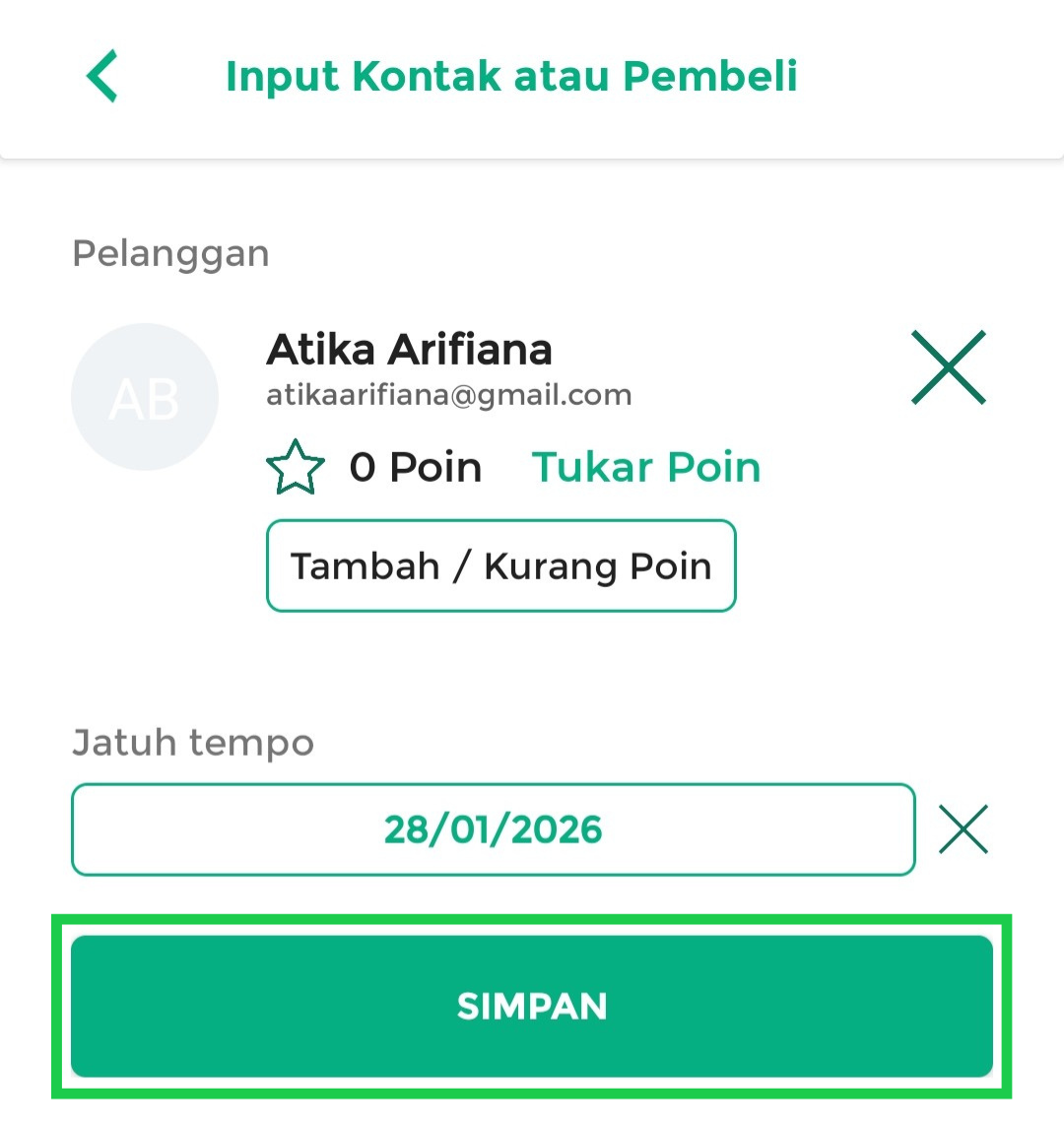The width and height of the screenshot is (1064, 1128).
Task: Remove customer Atika Arifiana
Action: (948, 367)
